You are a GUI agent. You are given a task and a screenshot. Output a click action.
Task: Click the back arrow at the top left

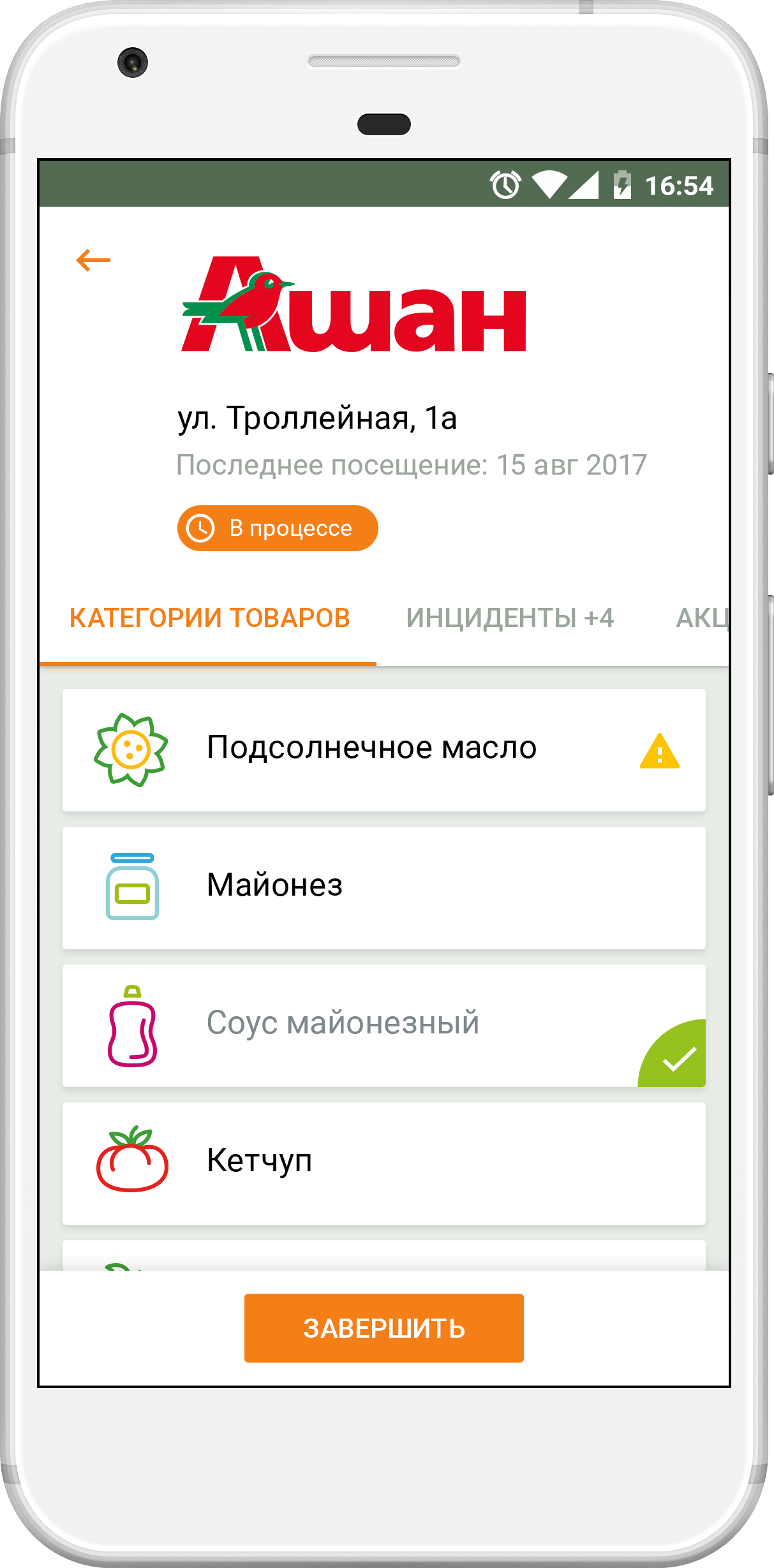(x=94, y=260)
